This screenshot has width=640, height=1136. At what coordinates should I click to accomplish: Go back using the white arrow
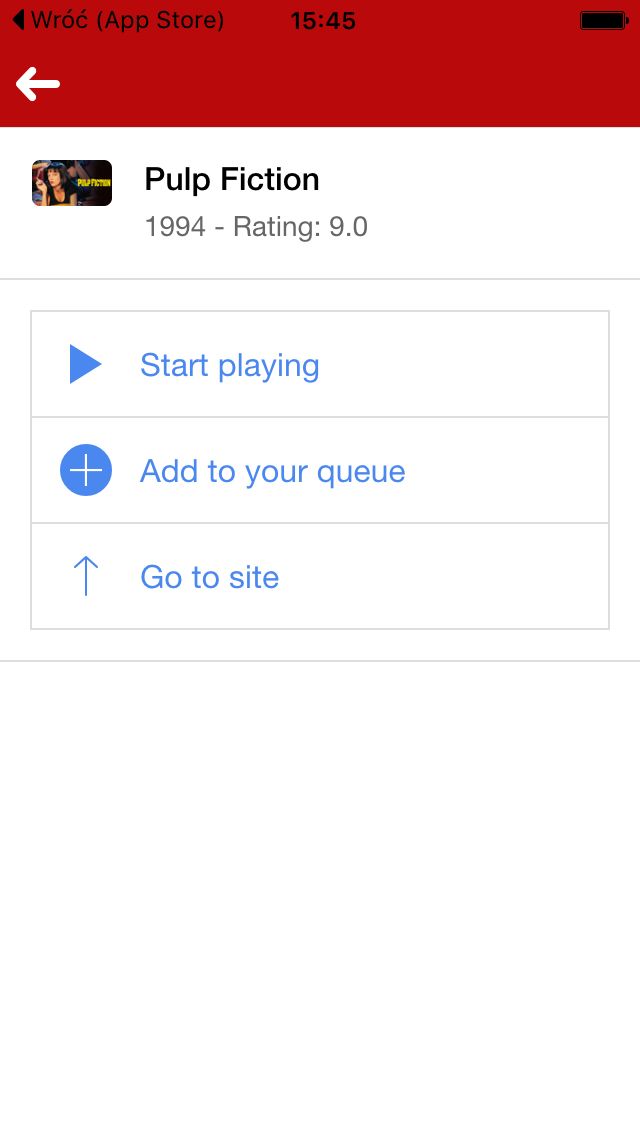pos(38,84)
